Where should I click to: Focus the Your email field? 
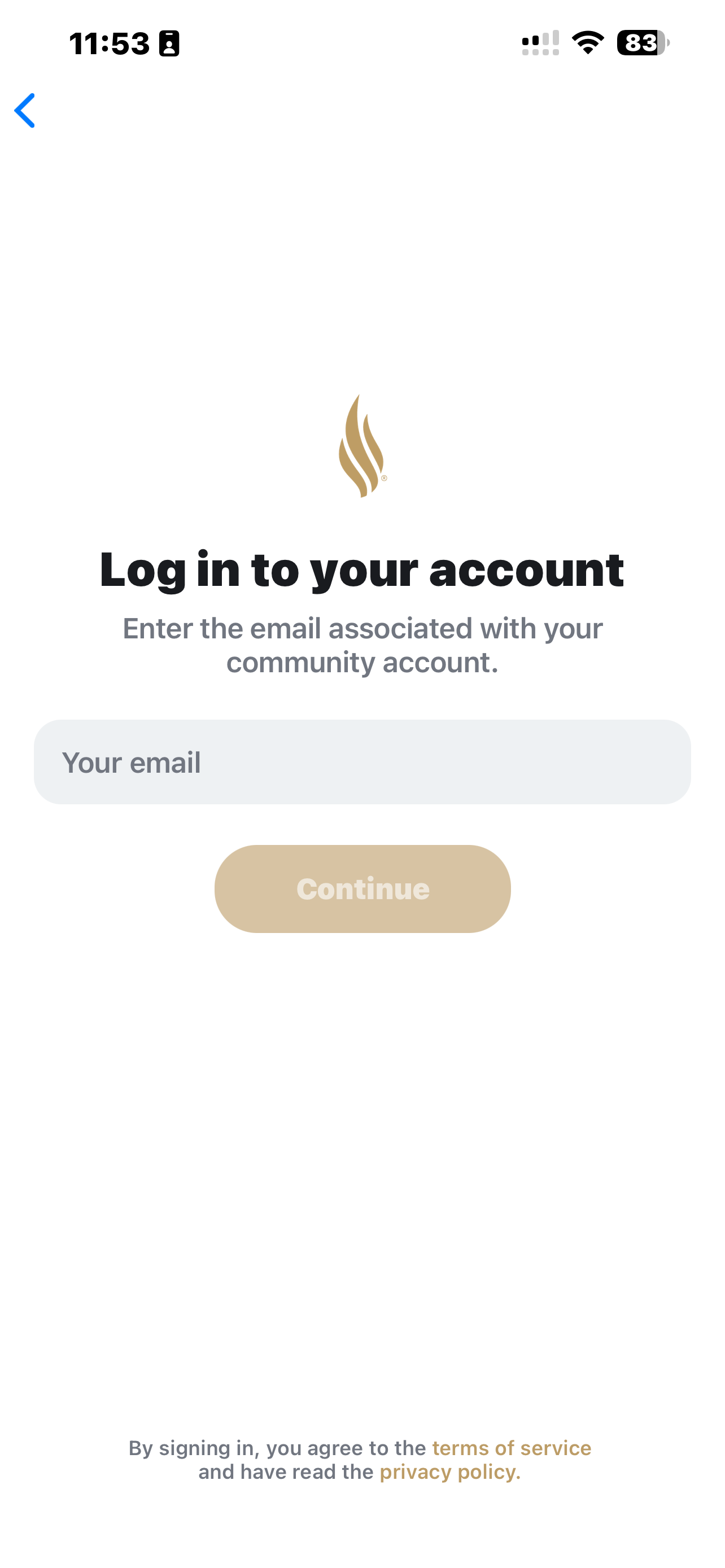[x=362, y=762]
